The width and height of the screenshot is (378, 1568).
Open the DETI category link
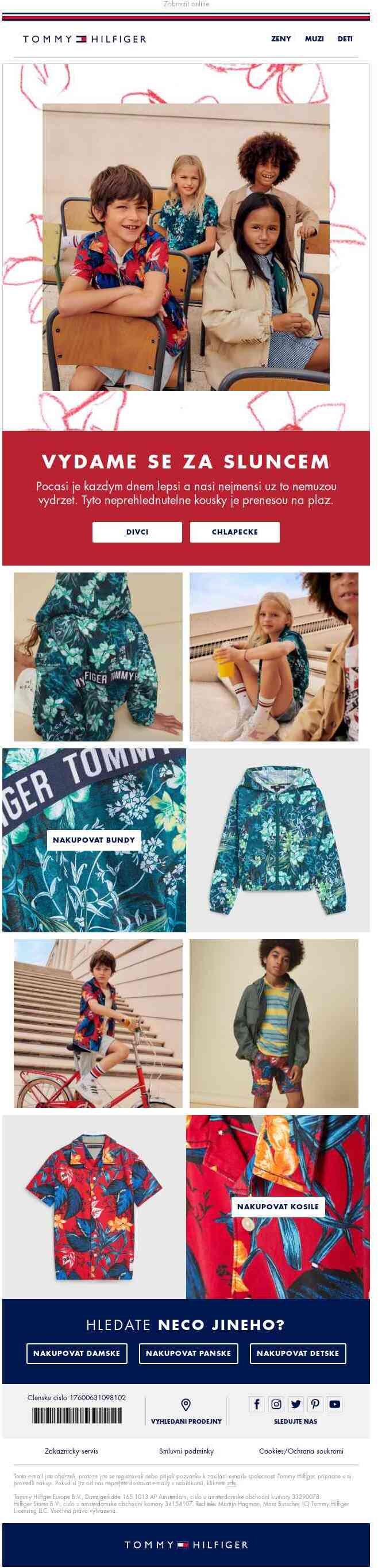click(345, 39)
